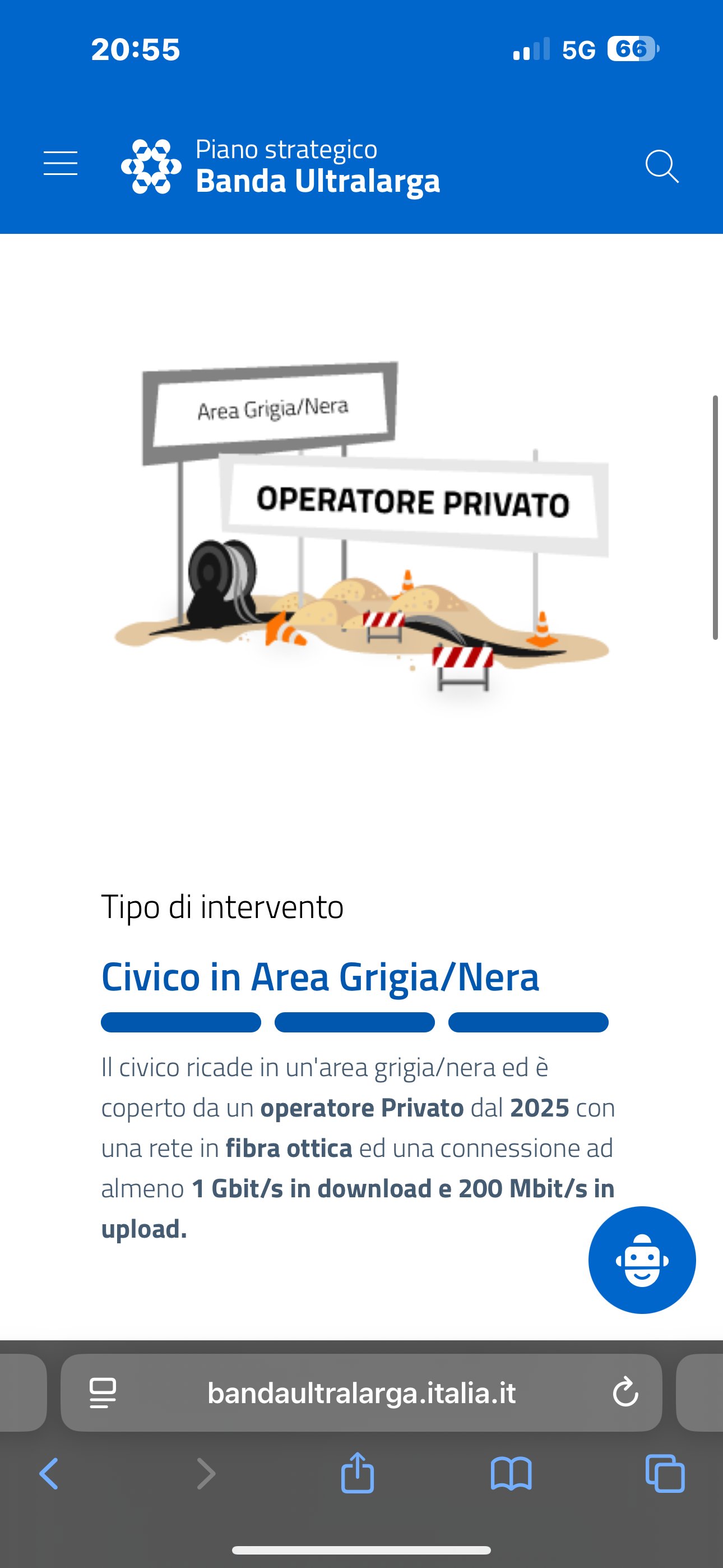Tap the bandaultralarga.italia.it address bar
Image resolution: width=723 pixels, height=1568 pixels.
pyautogui.click(x=361, y=1392)
